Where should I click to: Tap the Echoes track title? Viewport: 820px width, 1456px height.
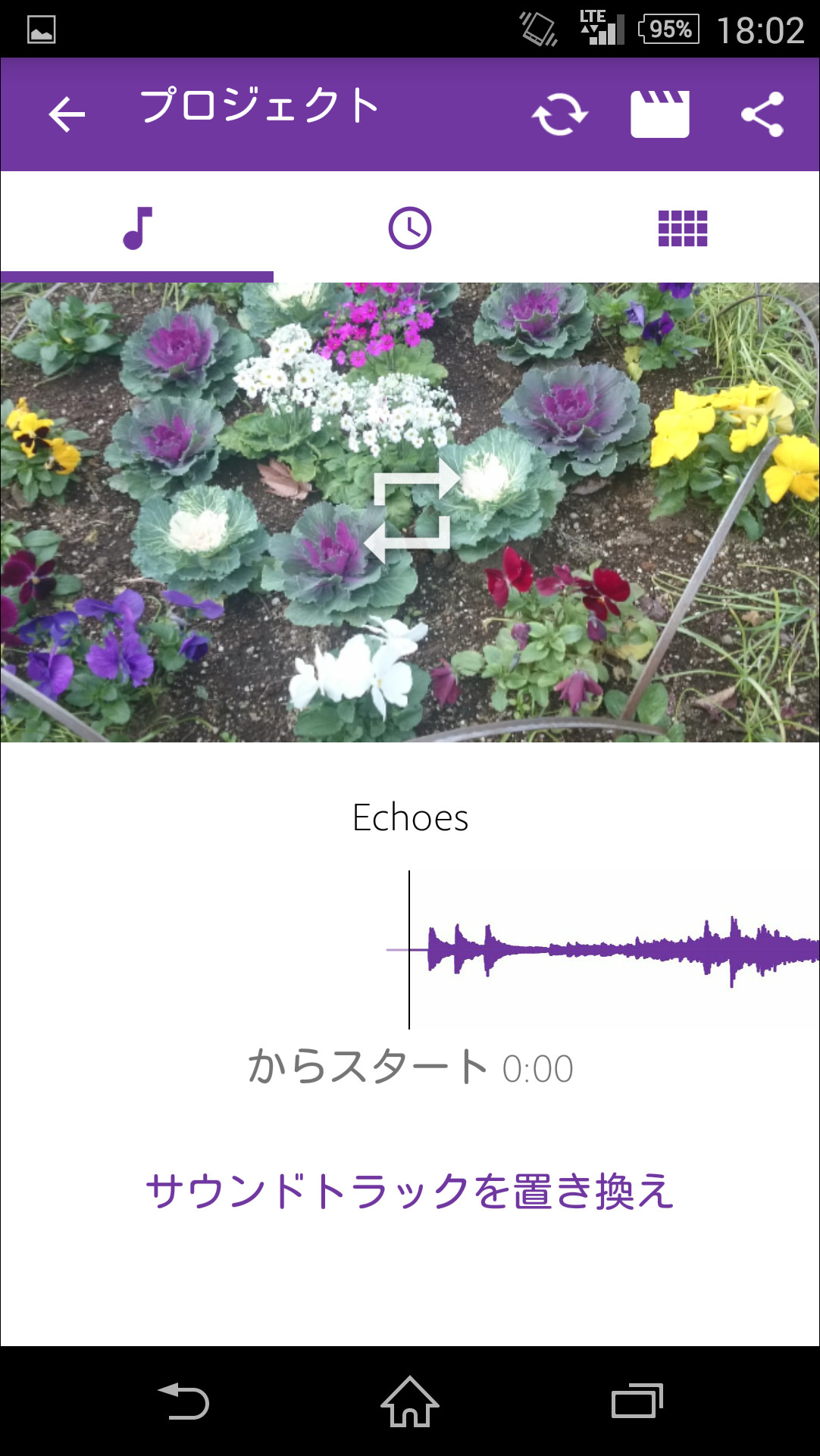410,818
